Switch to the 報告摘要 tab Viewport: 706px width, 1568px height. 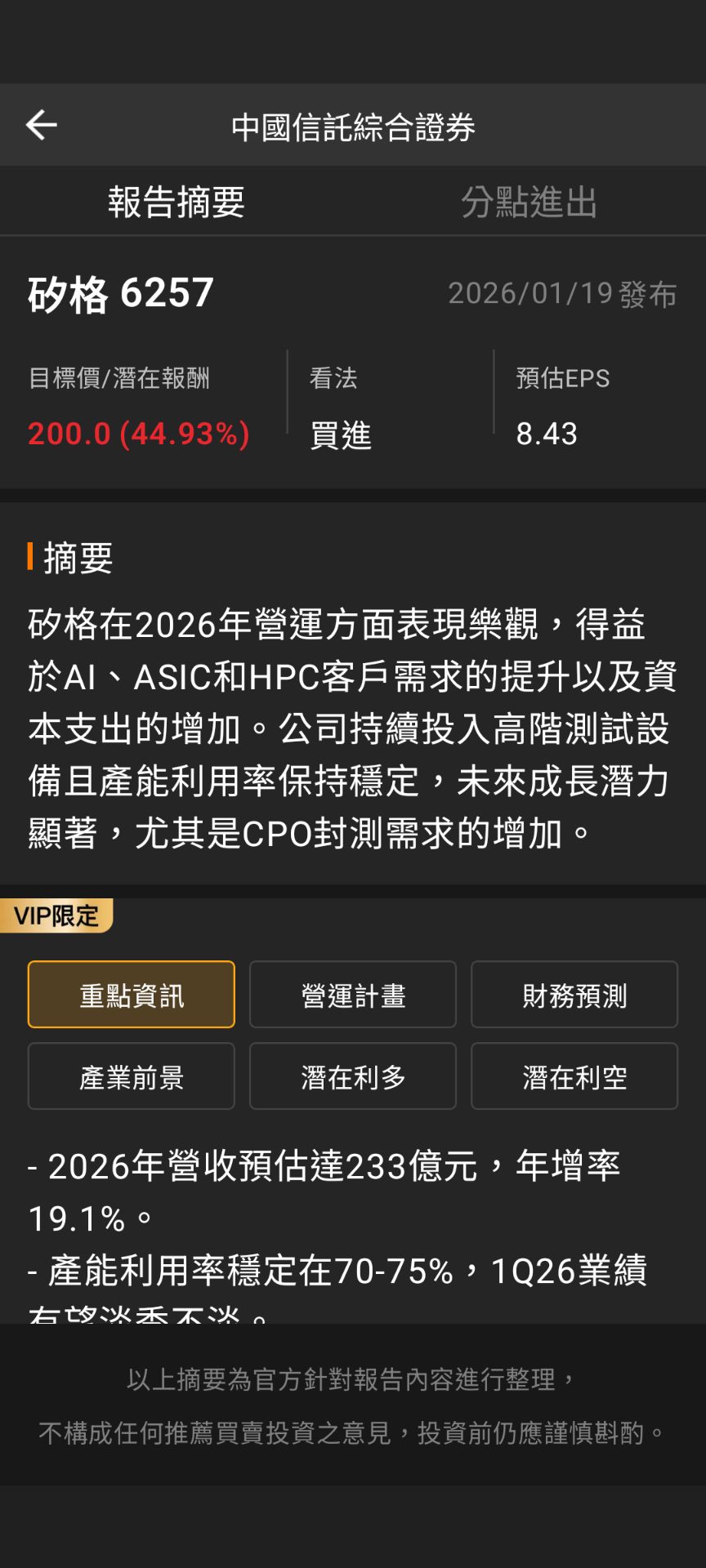click(x=176, y=202)
